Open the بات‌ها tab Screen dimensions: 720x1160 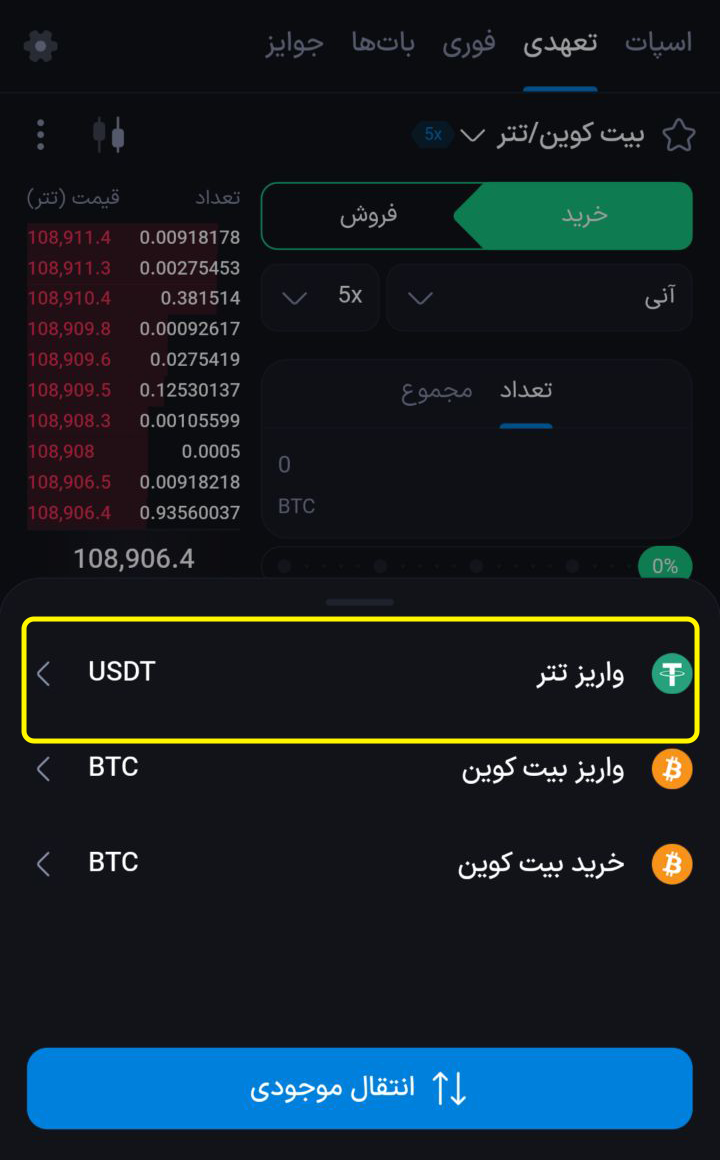click(x=383, y=44)
